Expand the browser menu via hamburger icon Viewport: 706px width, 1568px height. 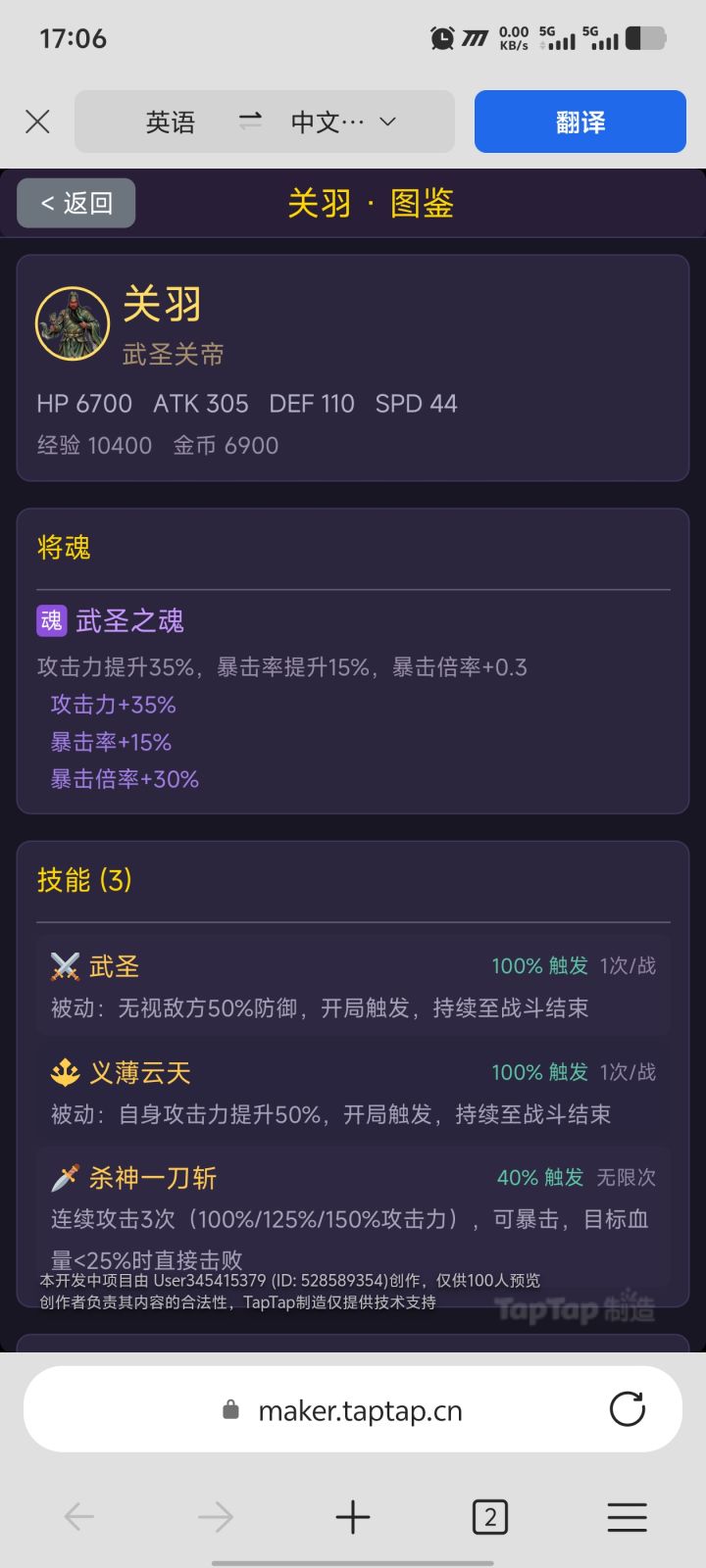(x=627, y=1517)
